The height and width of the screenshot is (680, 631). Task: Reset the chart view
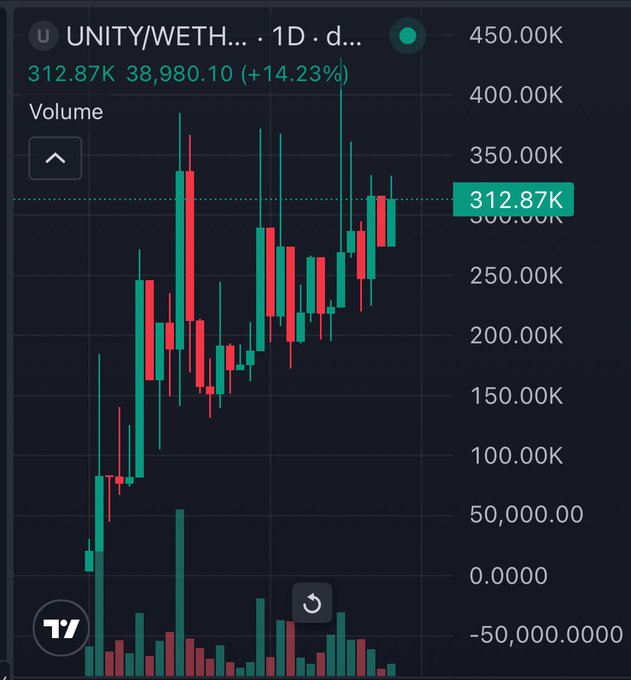click(311, 603)
